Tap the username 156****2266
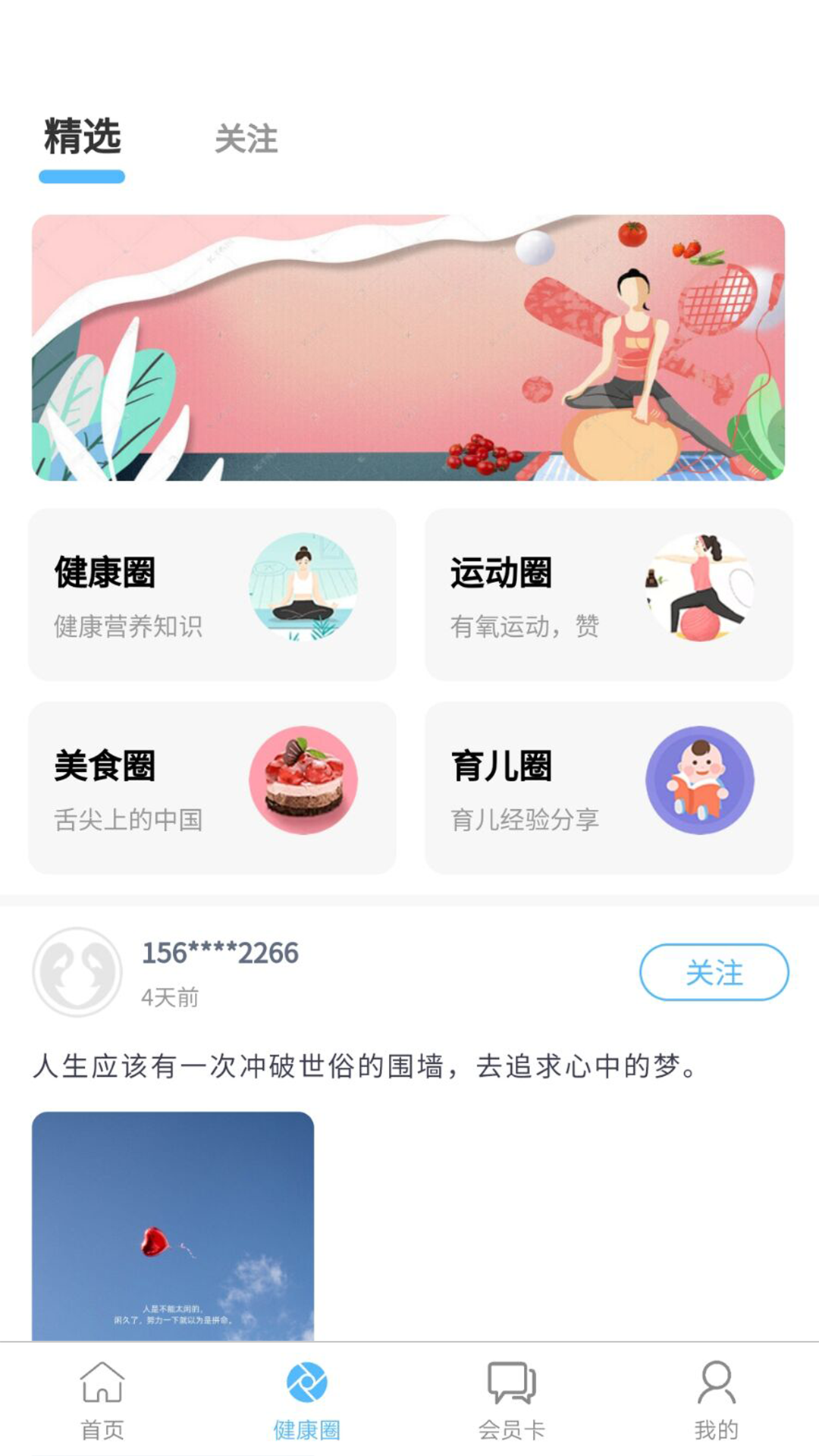The height and width of the screenshot is (1456, 819). click(x=220, y=953)
